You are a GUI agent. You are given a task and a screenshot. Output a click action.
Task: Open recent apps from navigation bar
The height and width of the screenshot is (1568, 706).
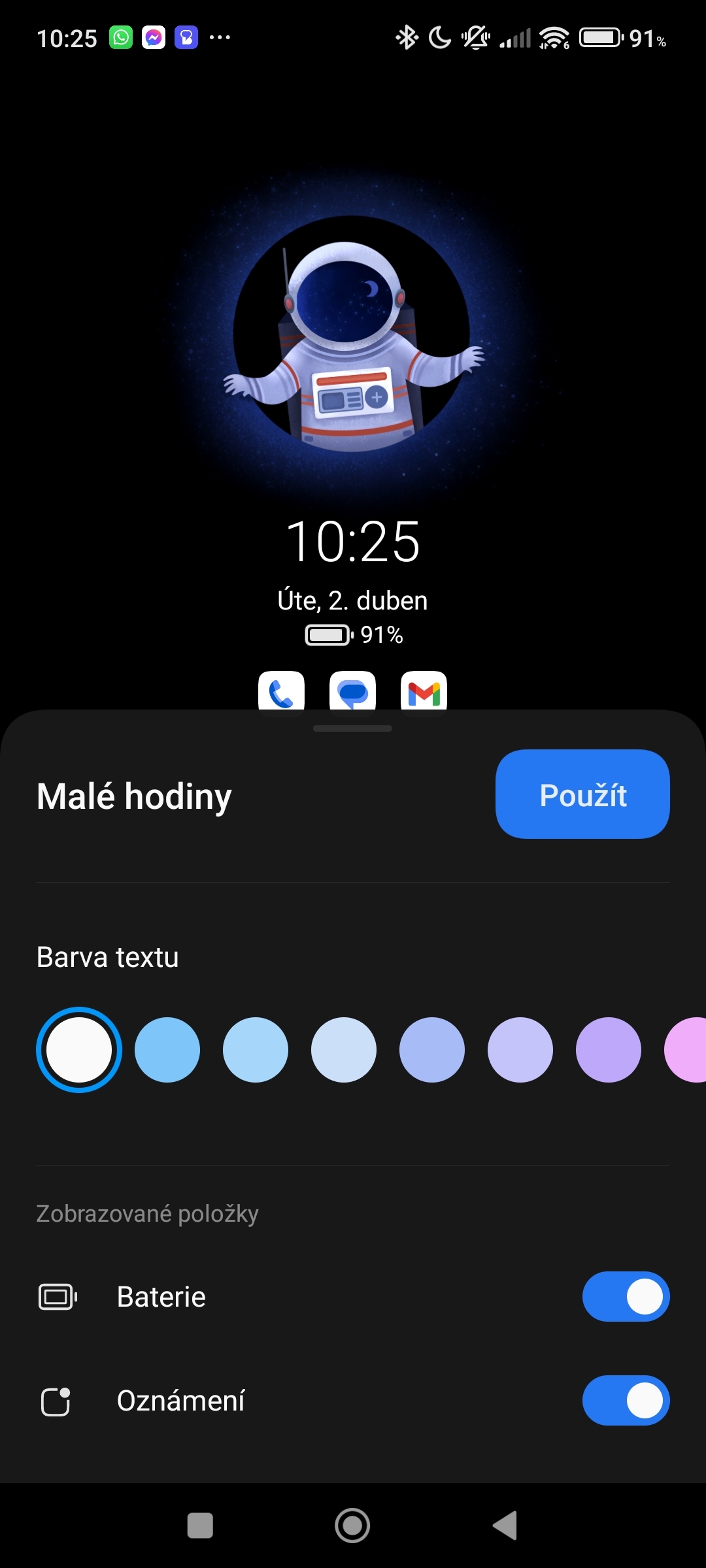200,1526
